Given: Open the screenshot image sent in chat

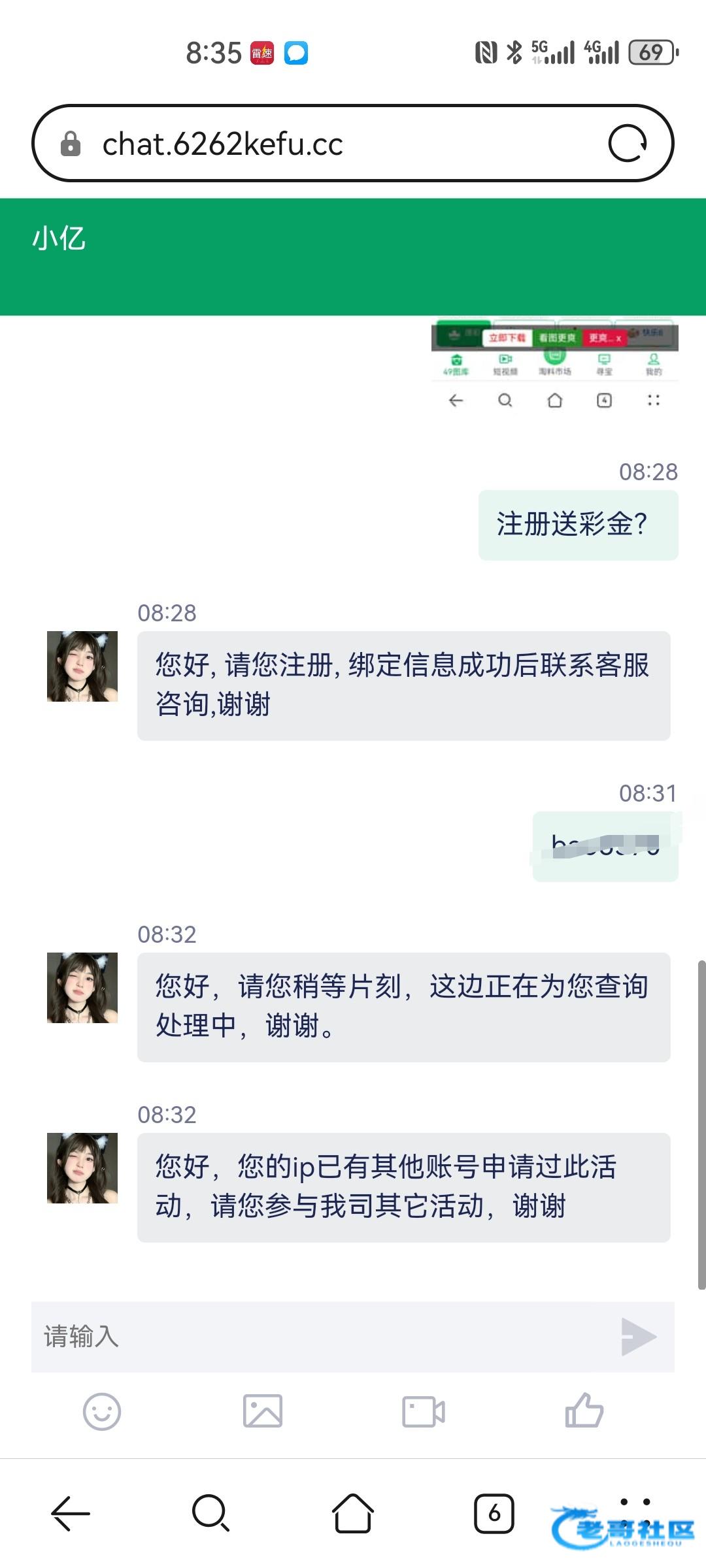Looking at the screenshot, I should [554, 365].
